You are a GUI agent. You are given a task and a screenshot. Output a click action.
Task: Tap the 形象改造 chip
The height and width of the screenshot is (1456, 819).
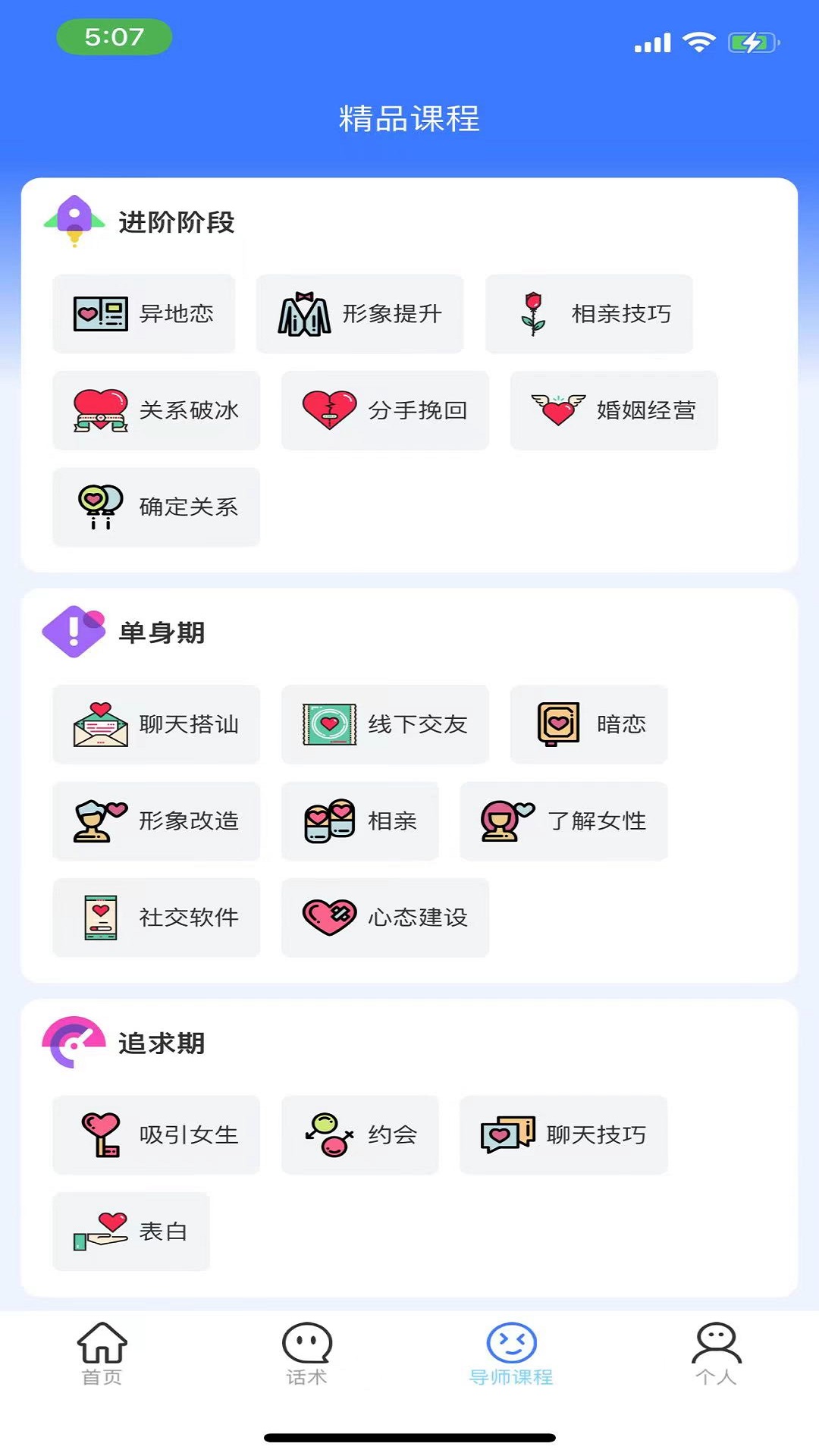(x=156, y=821)
